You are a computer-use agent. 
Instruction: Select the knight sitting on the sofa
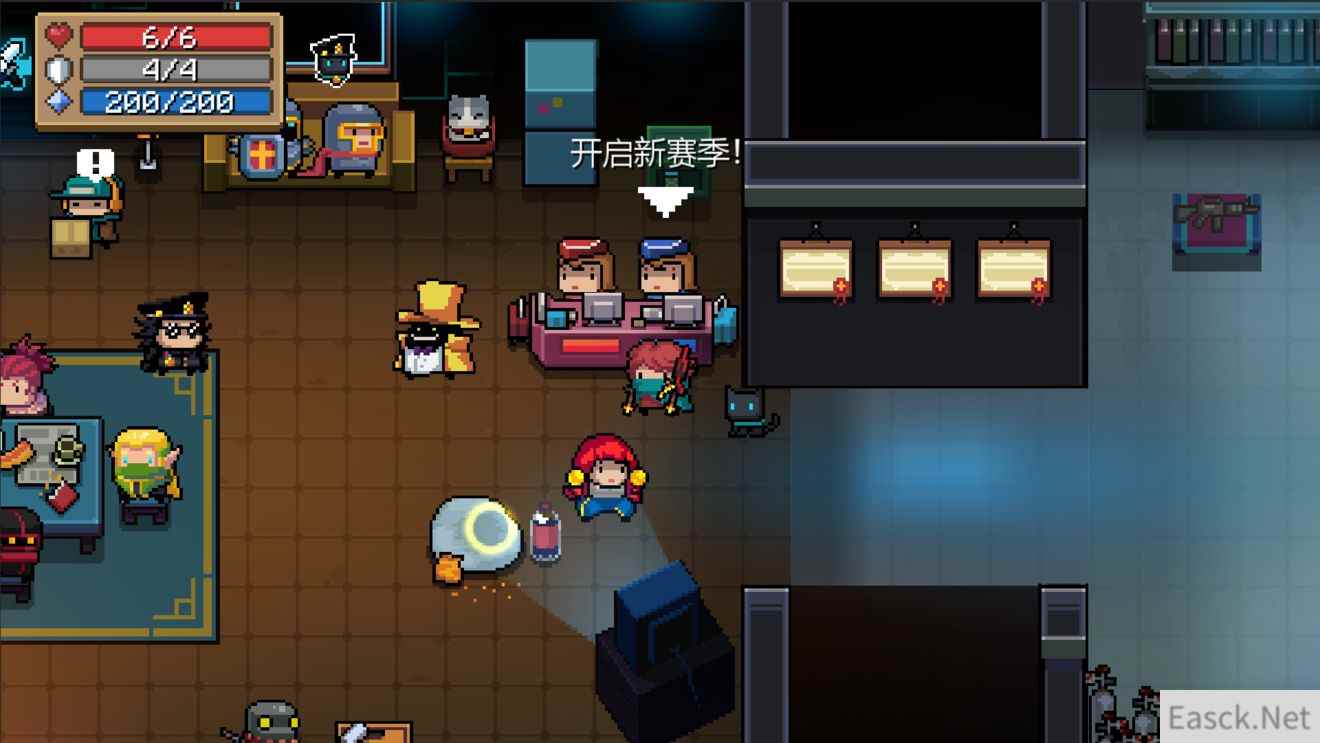click(353, 140)
